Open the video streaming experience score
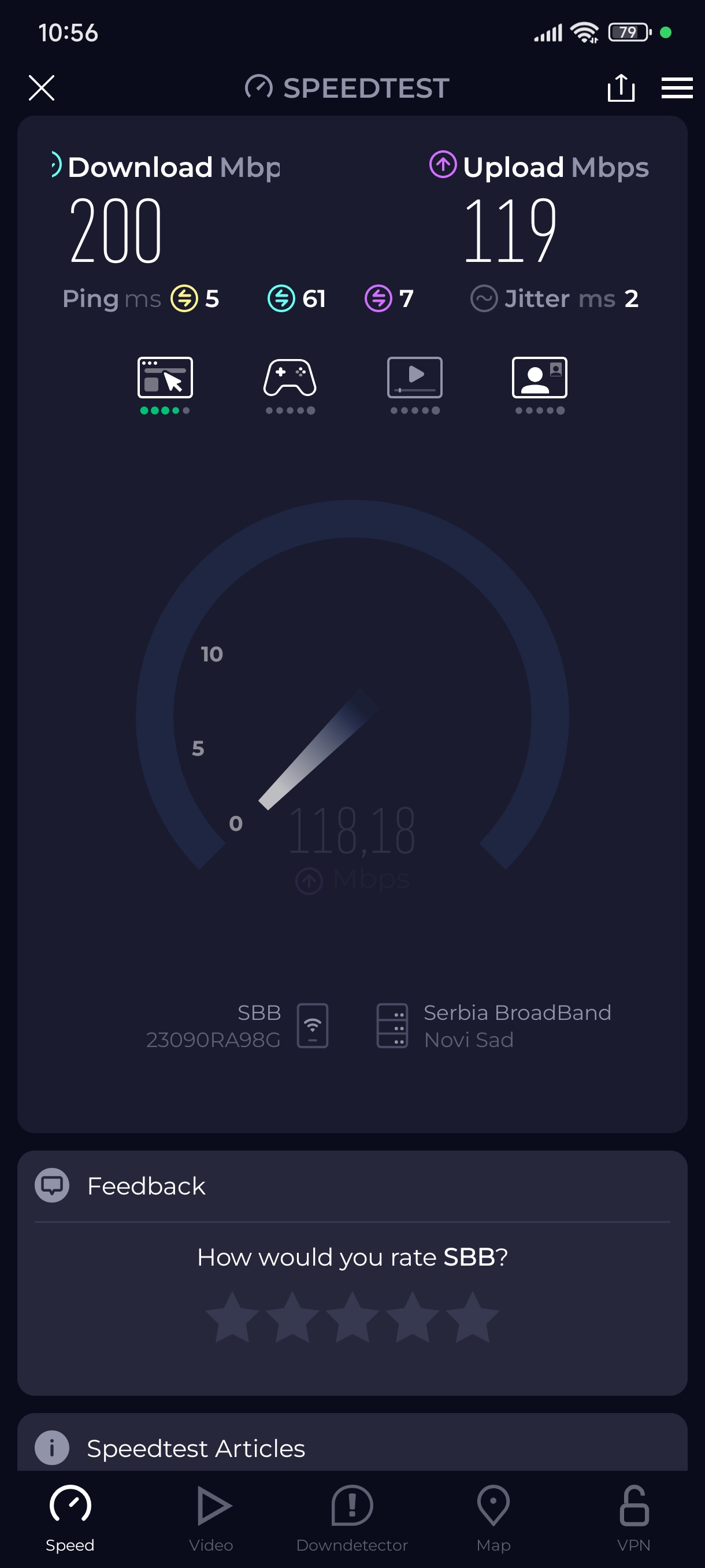This screenshot has height=1568, width=705. pos(415,384)
